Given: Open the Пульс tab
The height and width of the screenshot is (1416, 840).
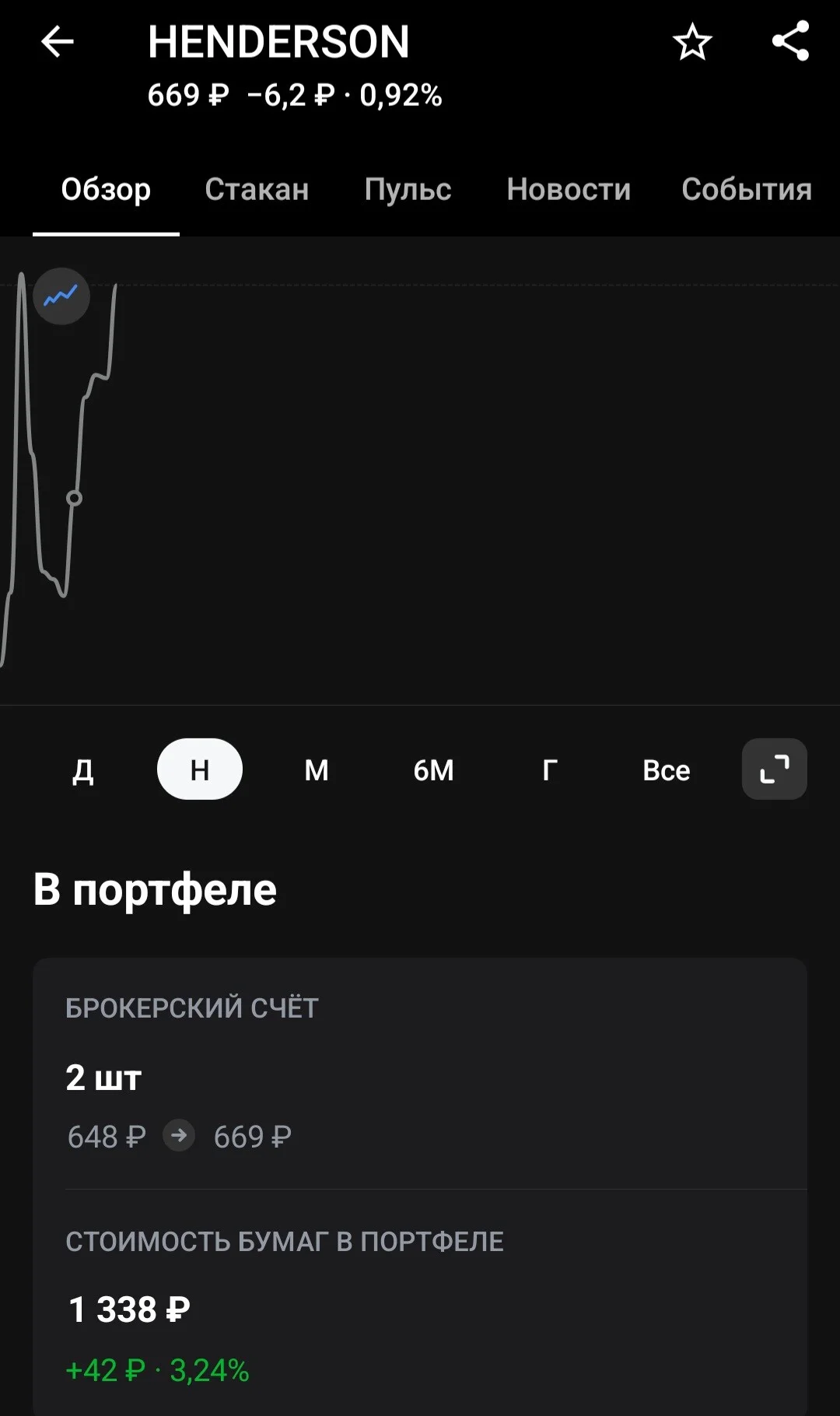Looking at the screenshot, I should point(408,189).
